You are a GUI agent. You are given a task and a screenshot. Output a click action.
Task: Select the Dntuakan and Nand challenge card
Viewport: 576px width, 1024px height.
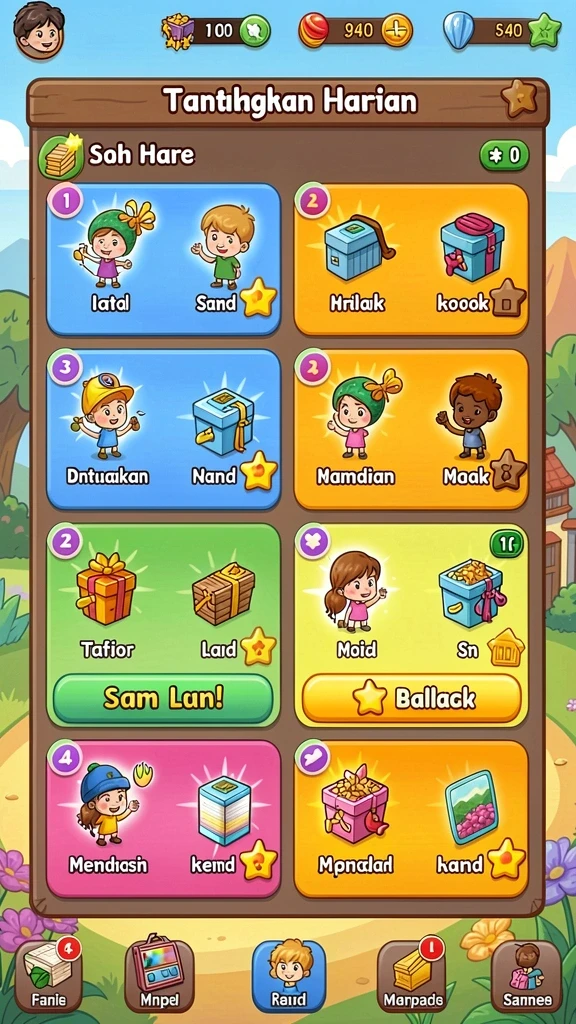coord(163,430)
